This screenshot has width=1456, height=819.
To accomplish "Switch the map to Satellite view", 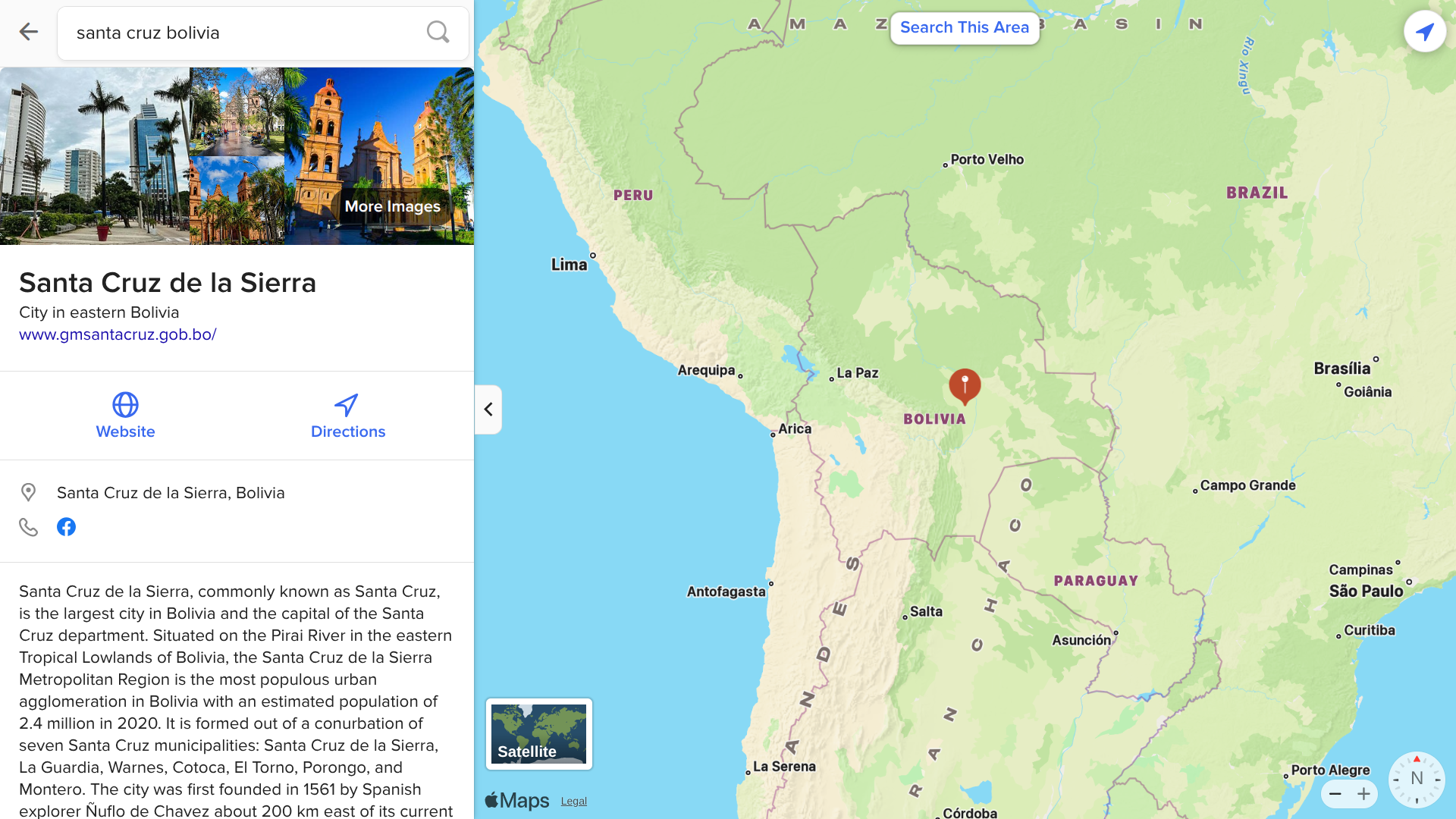I will pyautogui.click(x=538, y=733).
